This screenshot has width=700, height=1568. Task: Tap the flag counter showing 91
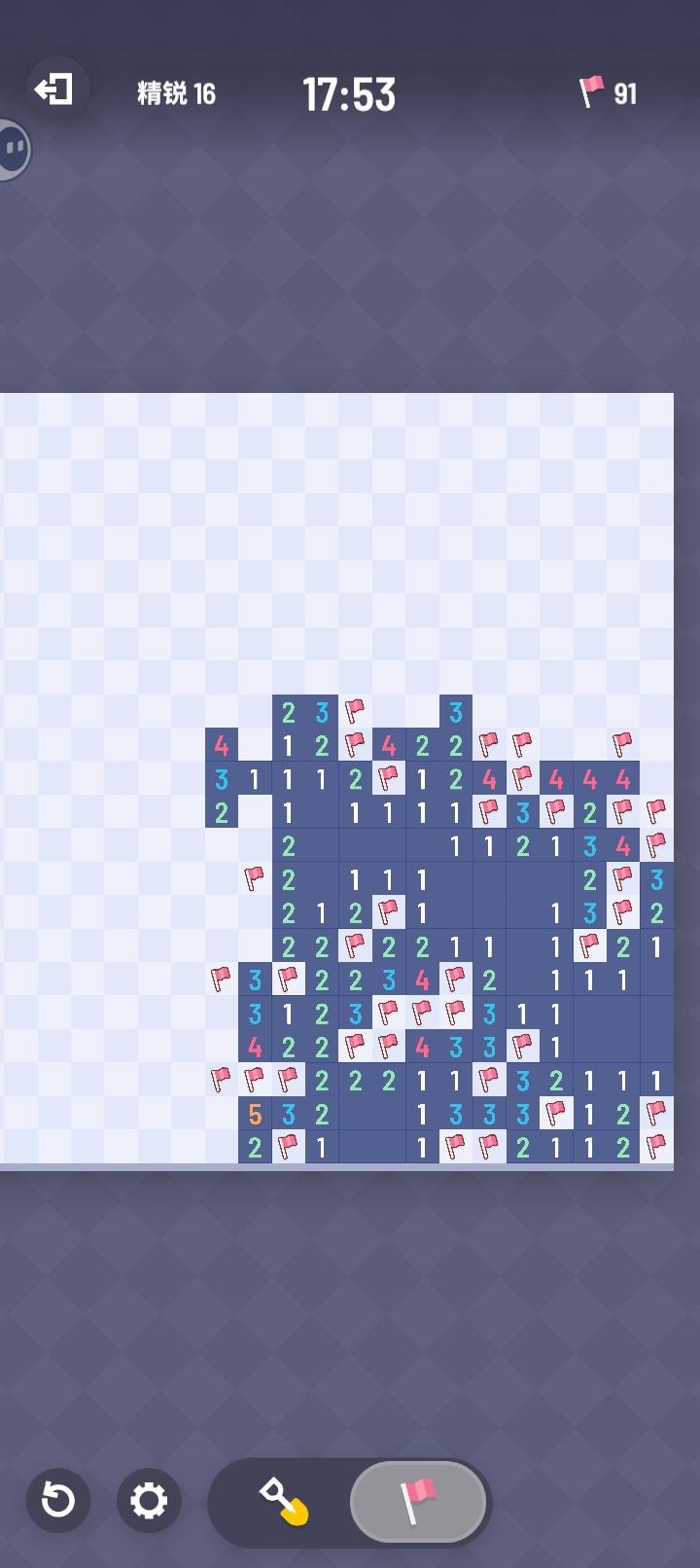click(605, 92)
